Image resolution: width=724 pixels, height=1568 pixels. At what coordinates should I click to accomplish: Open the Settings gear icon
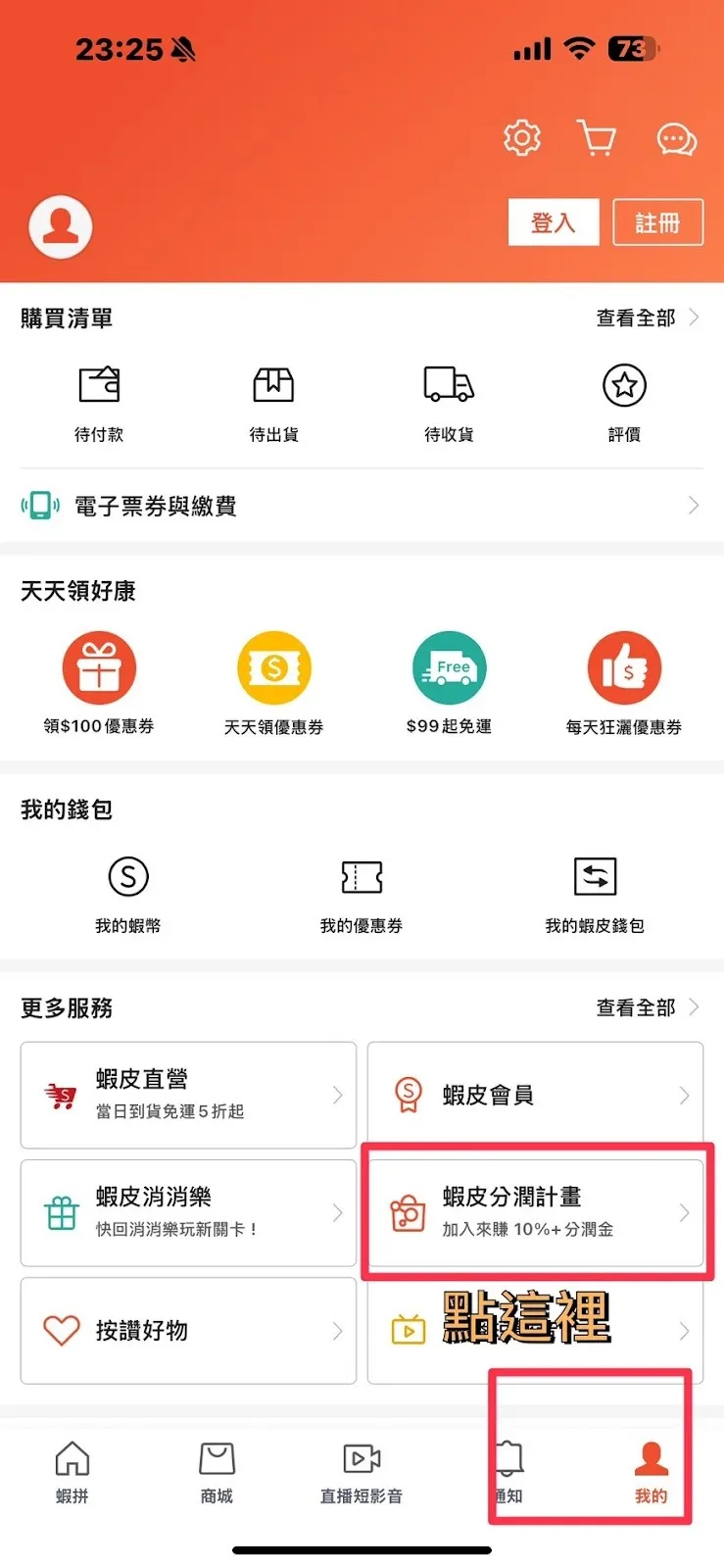(522, 138)
